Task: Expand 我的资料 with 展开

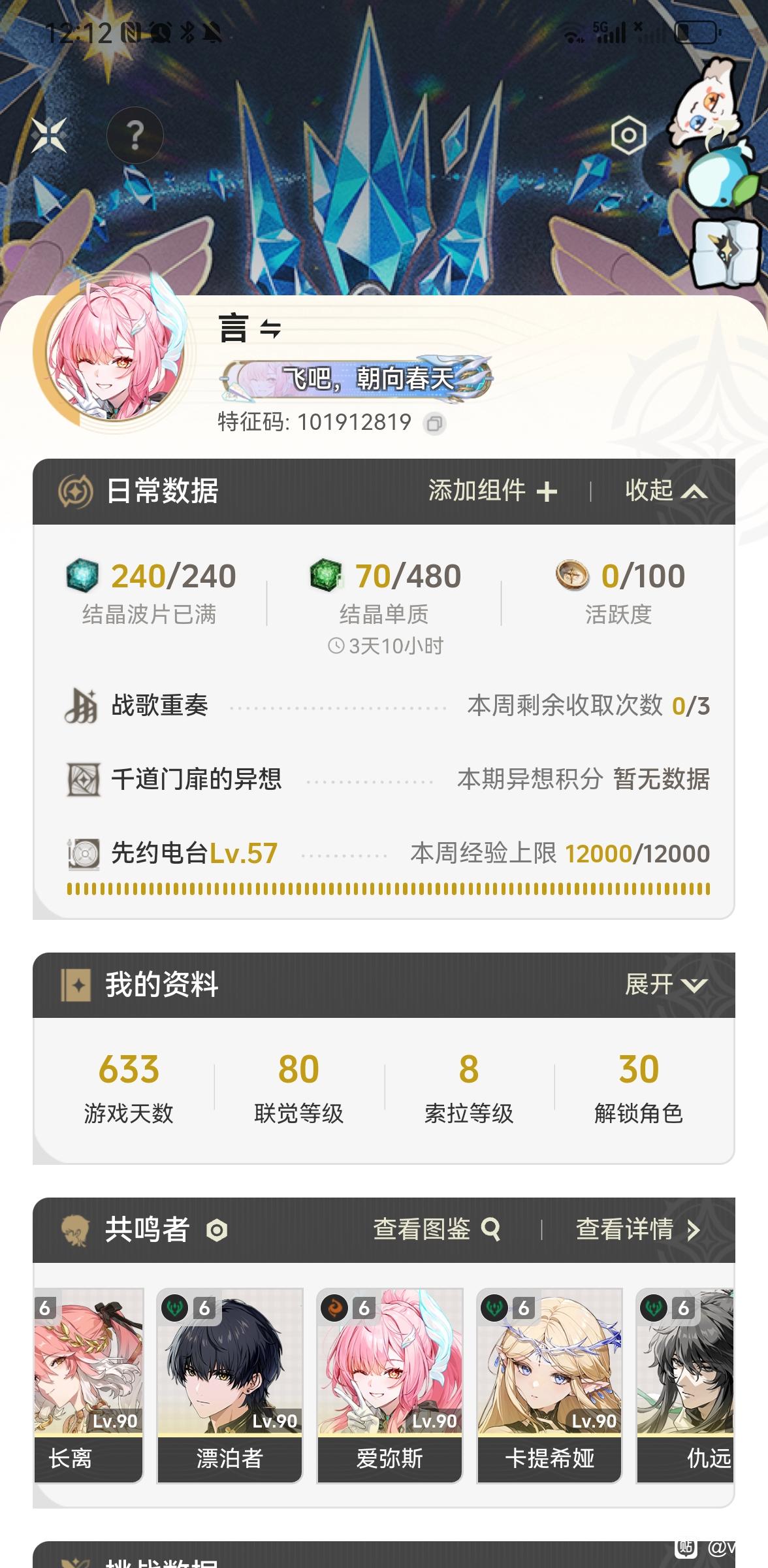Action: [666, 985]
